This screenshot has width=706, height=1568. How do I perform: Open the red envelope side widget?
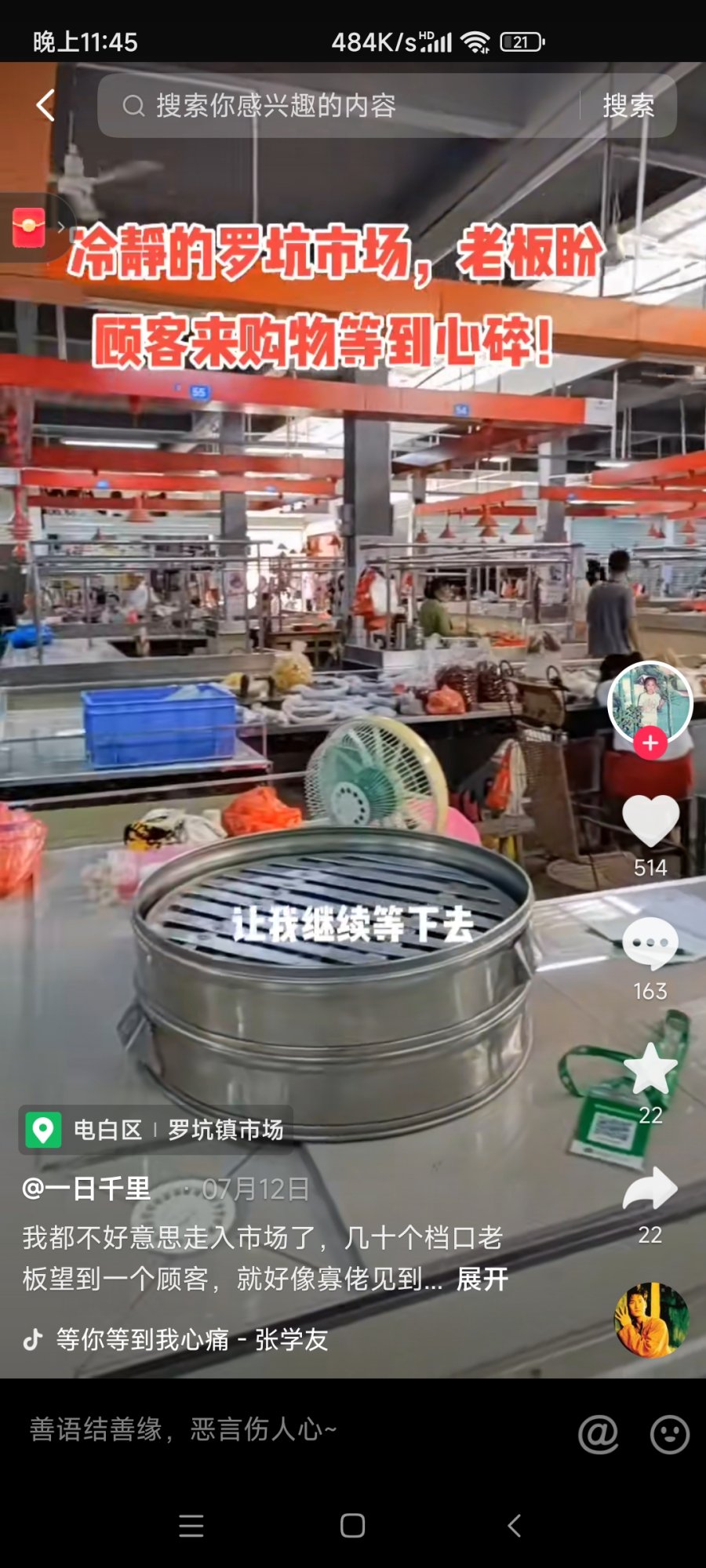coord(29,227)
